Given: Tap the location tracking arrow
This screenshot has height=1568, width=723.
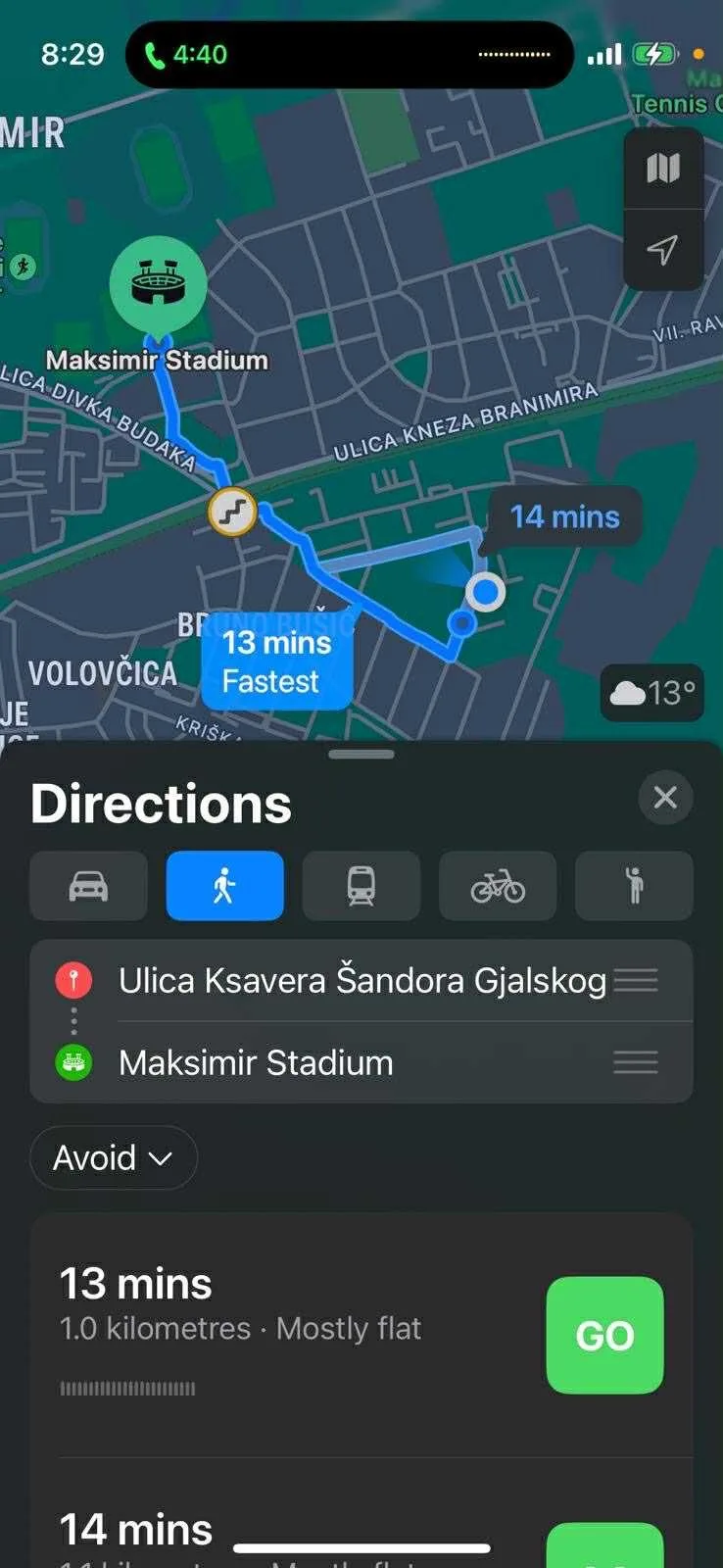Looking at the screenshot, I should [x=663, y=250].
